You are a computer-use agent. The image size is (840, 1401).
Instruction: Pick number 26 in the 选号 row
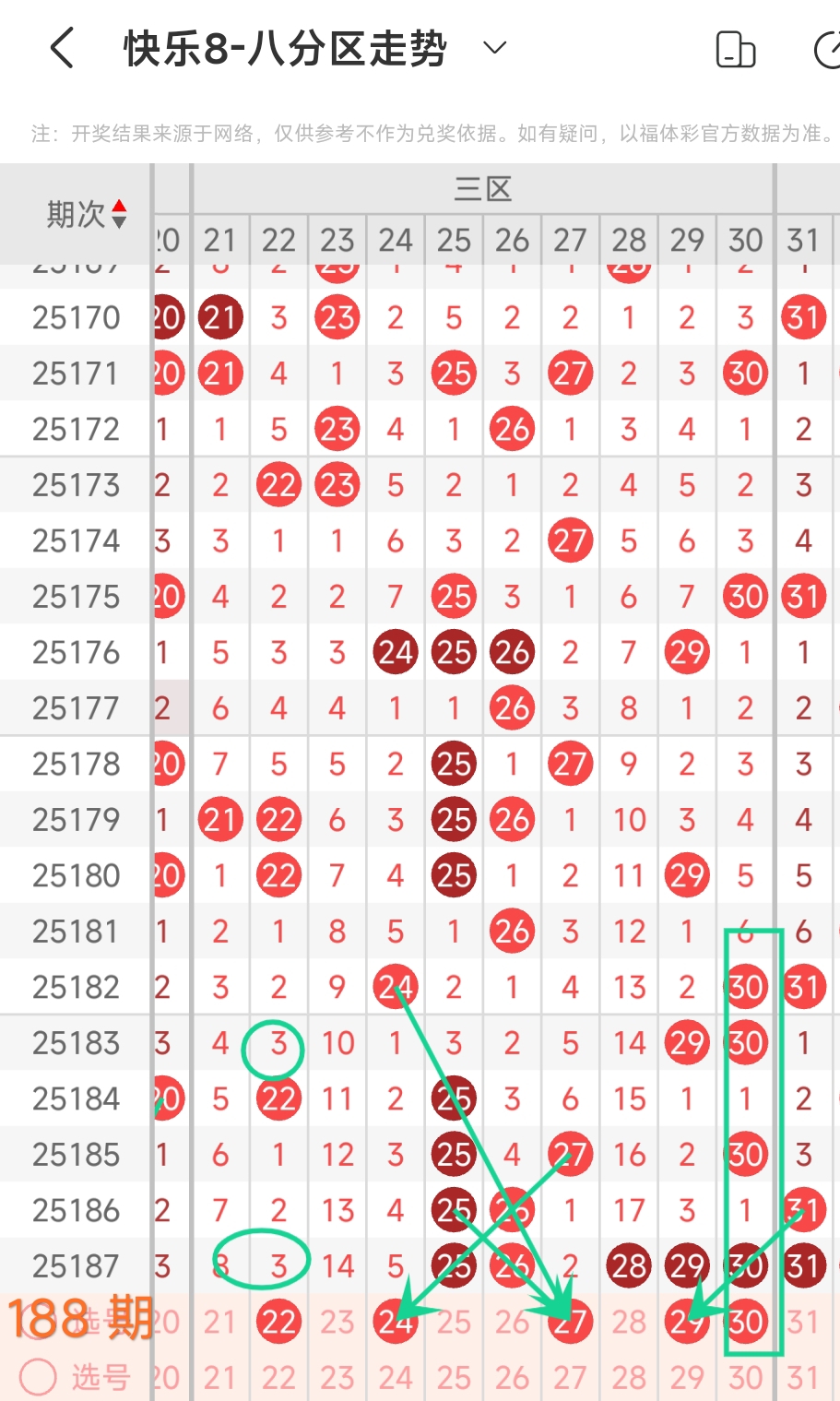click(x=512, y=1378)
